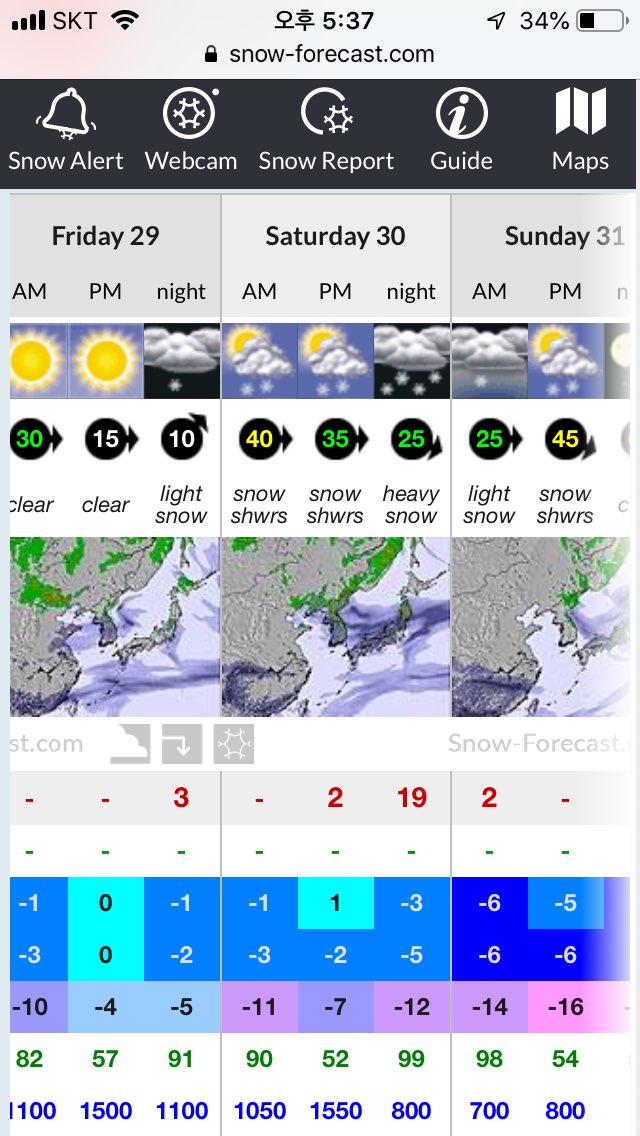Image resolution: width=640 pixels, height=1136 pixels.
Task: Select the cloud map layer icon
Action: pos(130,745)
